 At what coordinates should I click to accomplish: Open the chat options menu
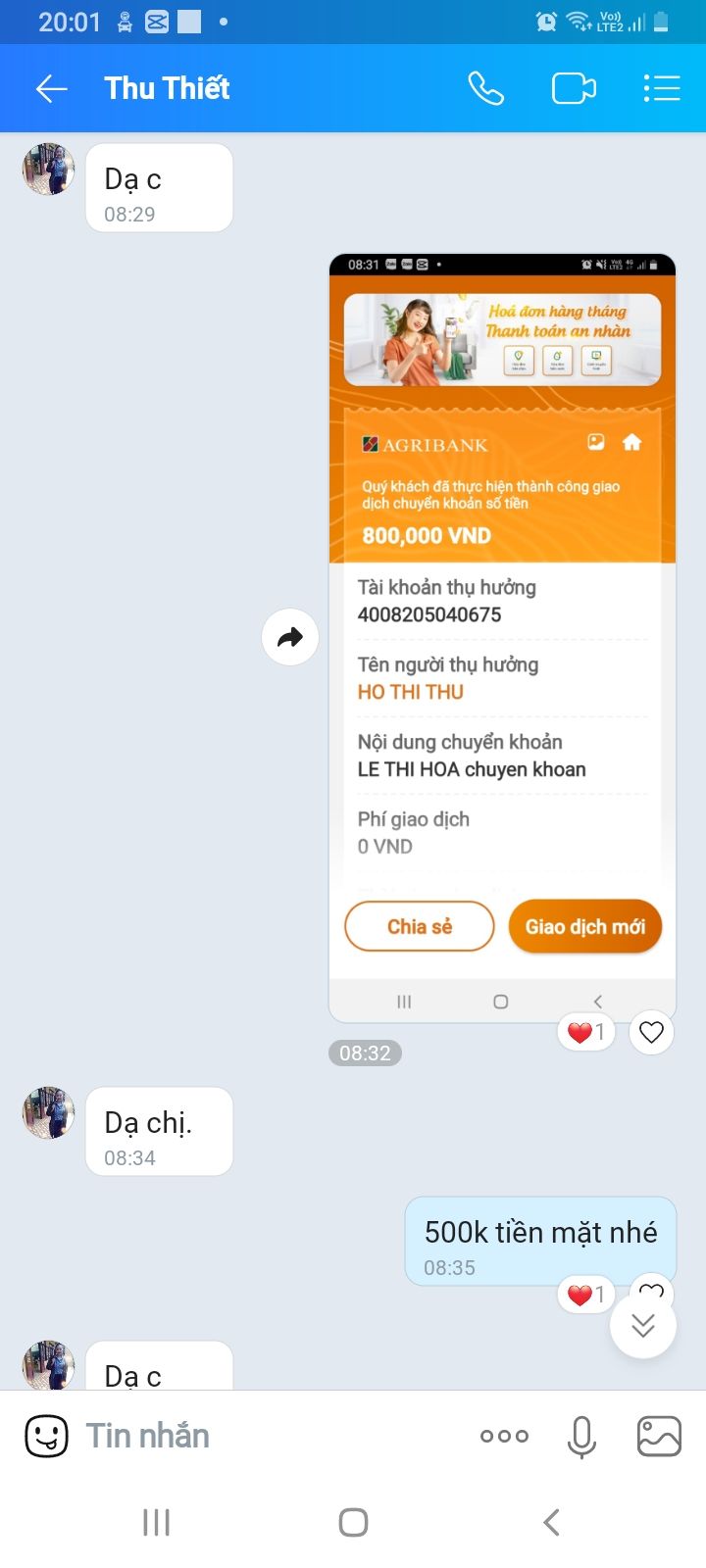pyautogui.click(x=662, y=89)
